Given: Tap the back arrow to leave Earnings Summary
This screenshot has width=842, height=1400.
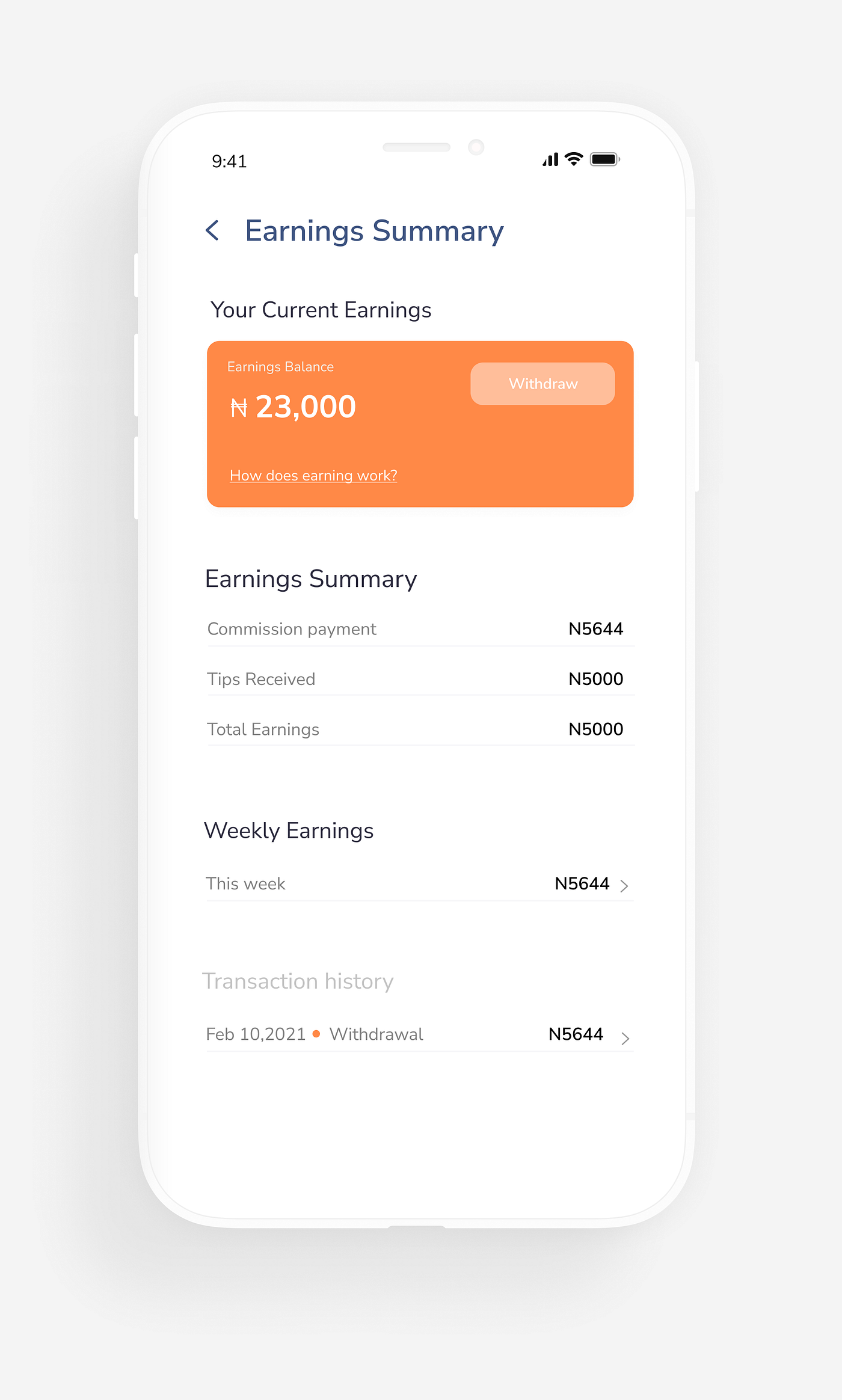Looking at the screenshot, I should pos(213,230).
